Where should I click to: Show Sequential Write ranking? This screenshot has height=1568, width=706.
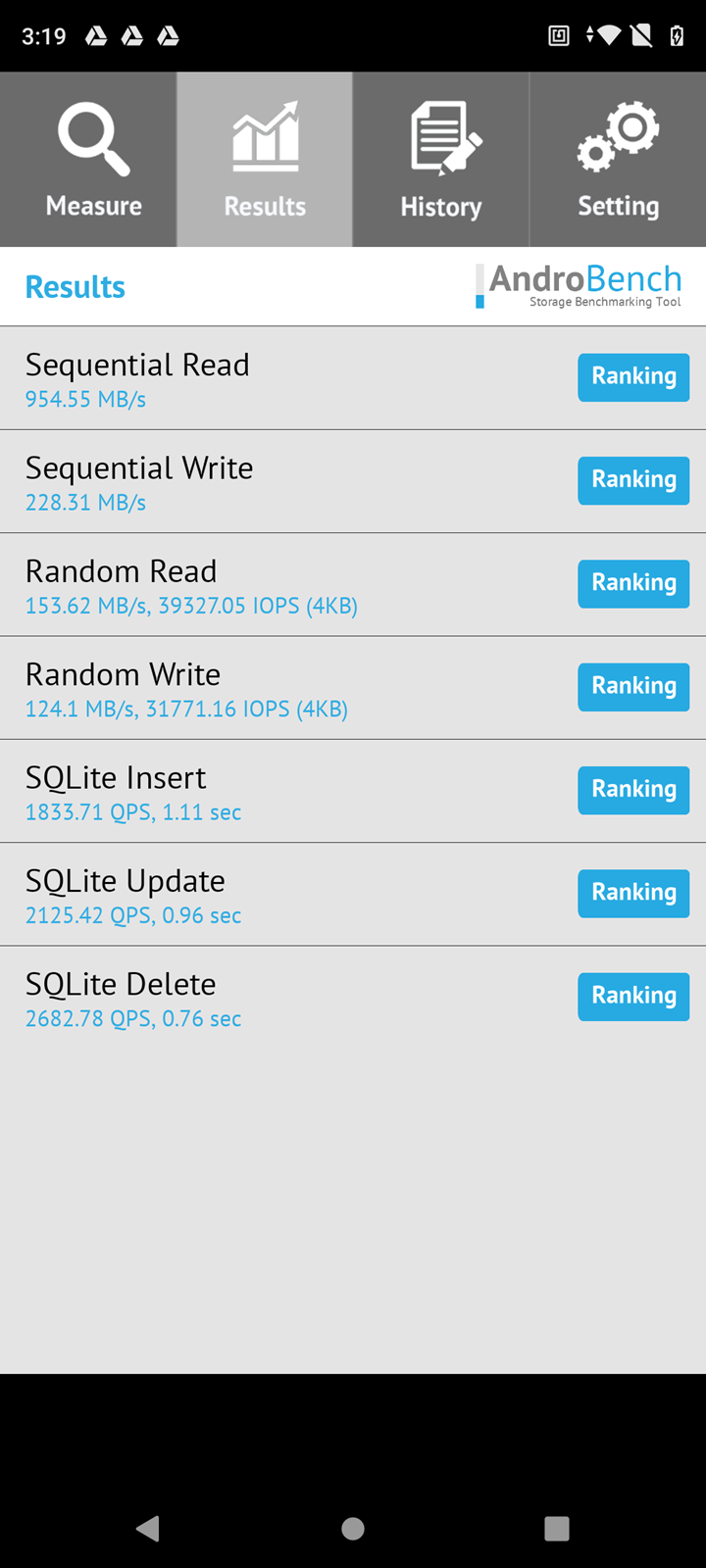tap(633, 480)
